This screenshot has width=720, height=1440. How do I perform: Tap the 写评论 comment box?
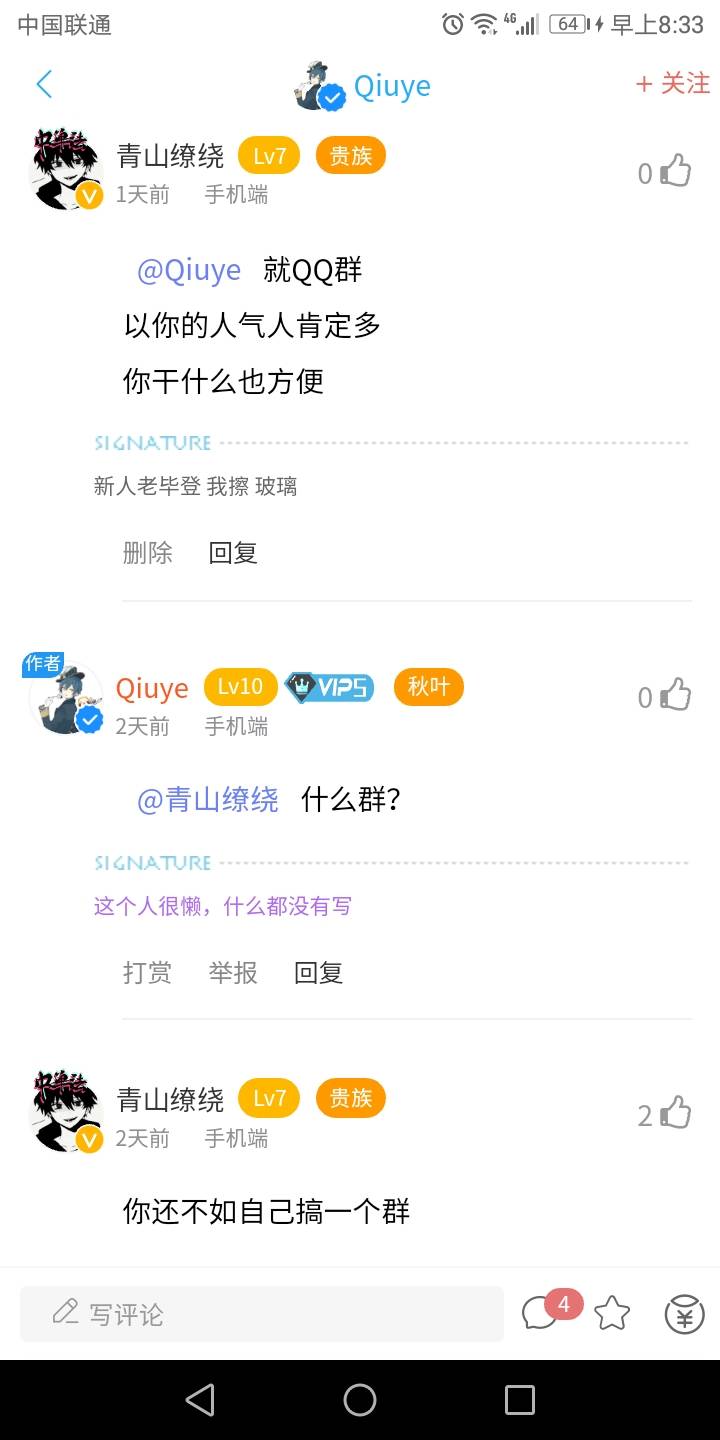(262, 1314)
